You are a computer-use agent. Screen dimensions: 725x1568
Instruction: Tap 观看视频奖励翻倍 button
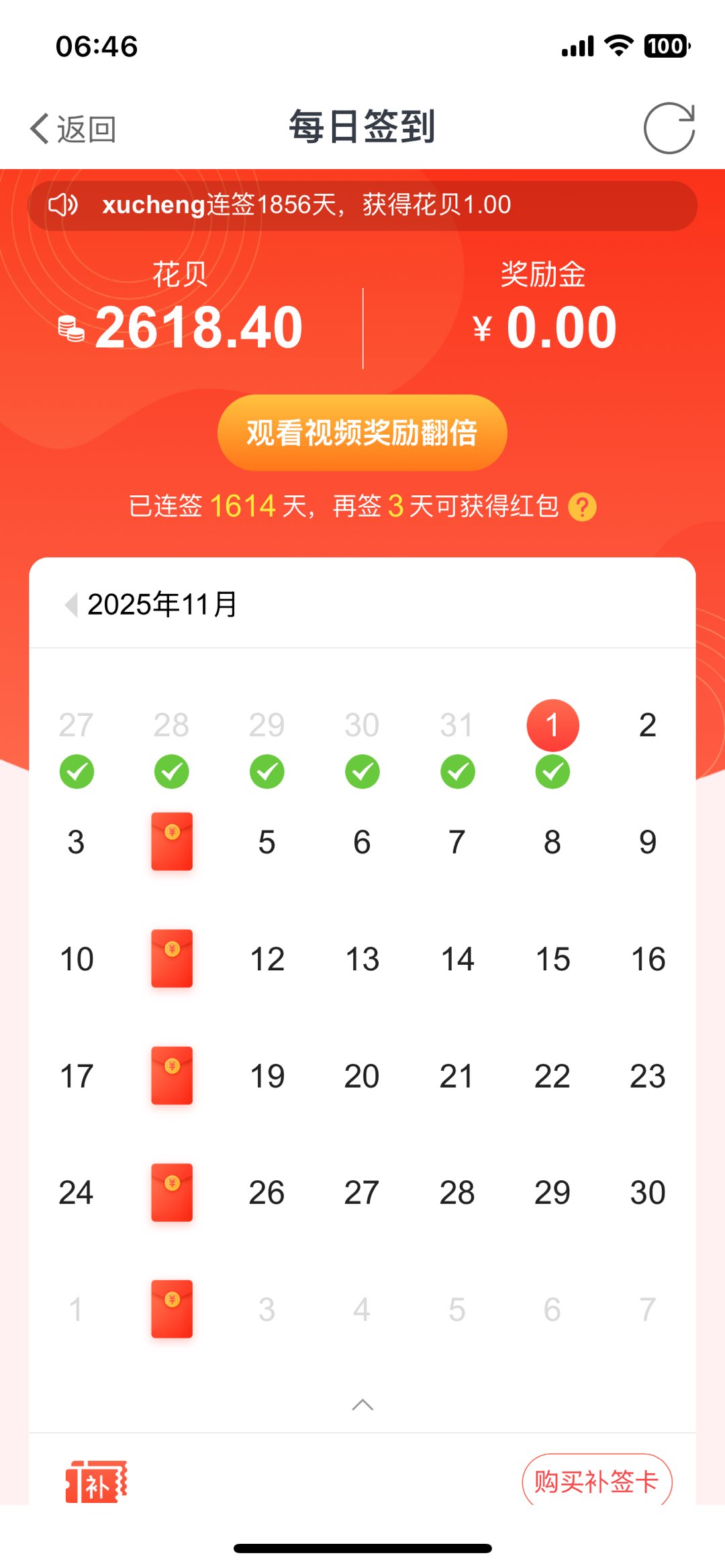[x=362, y=433]
